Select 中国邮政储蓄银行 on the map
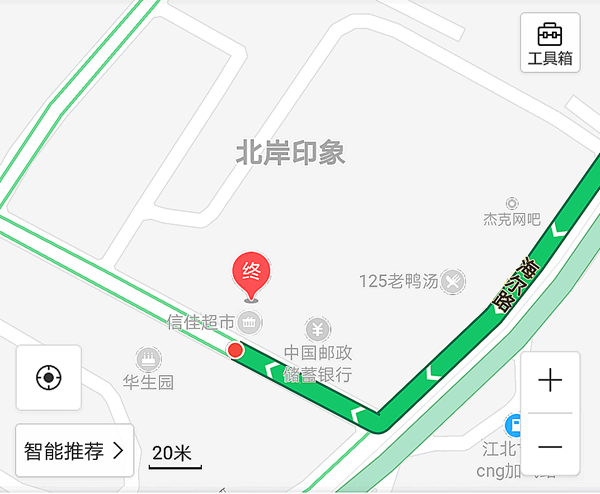The height and width of the screenshot is (494, 600). tap(318, 329)
